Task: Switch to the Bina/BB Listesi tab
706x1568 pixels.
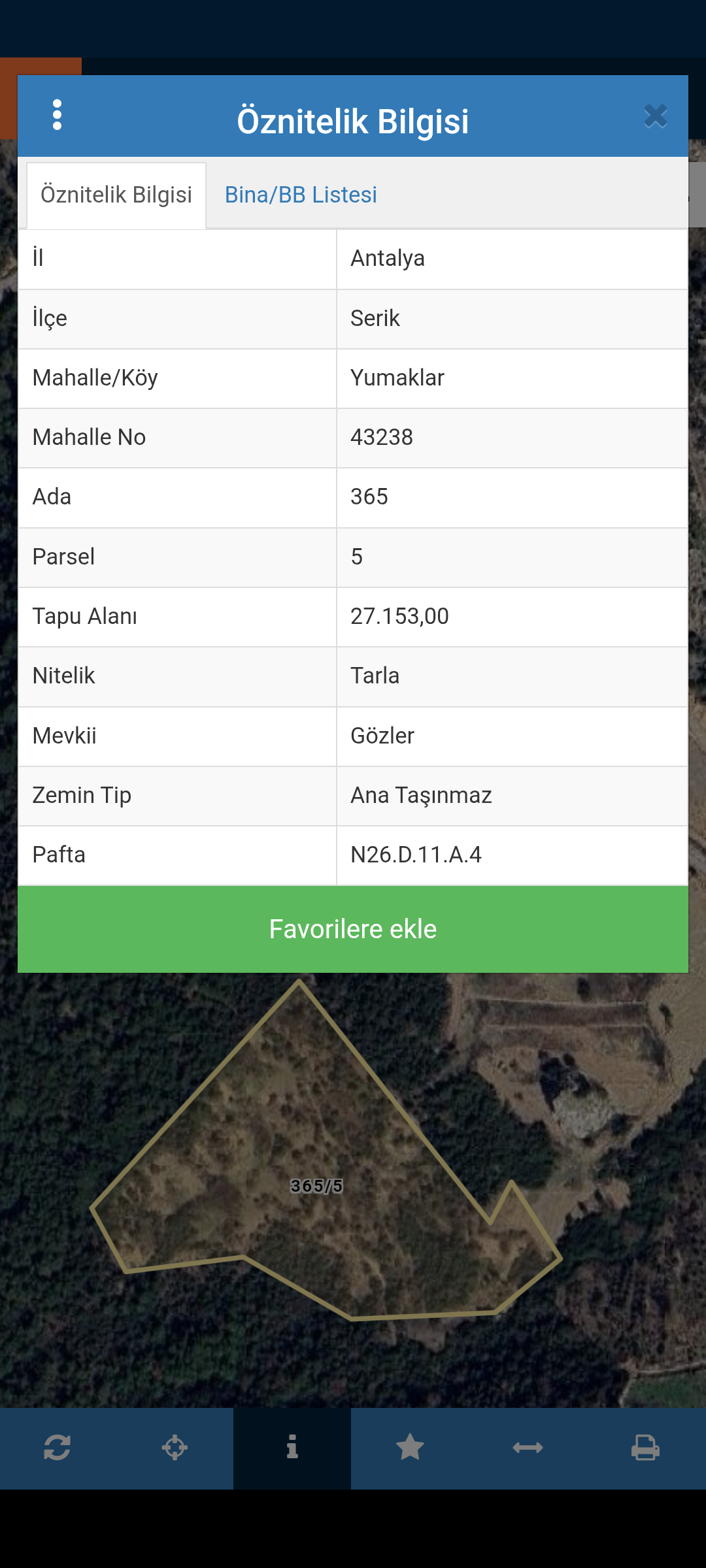Action: pos(301,195)
